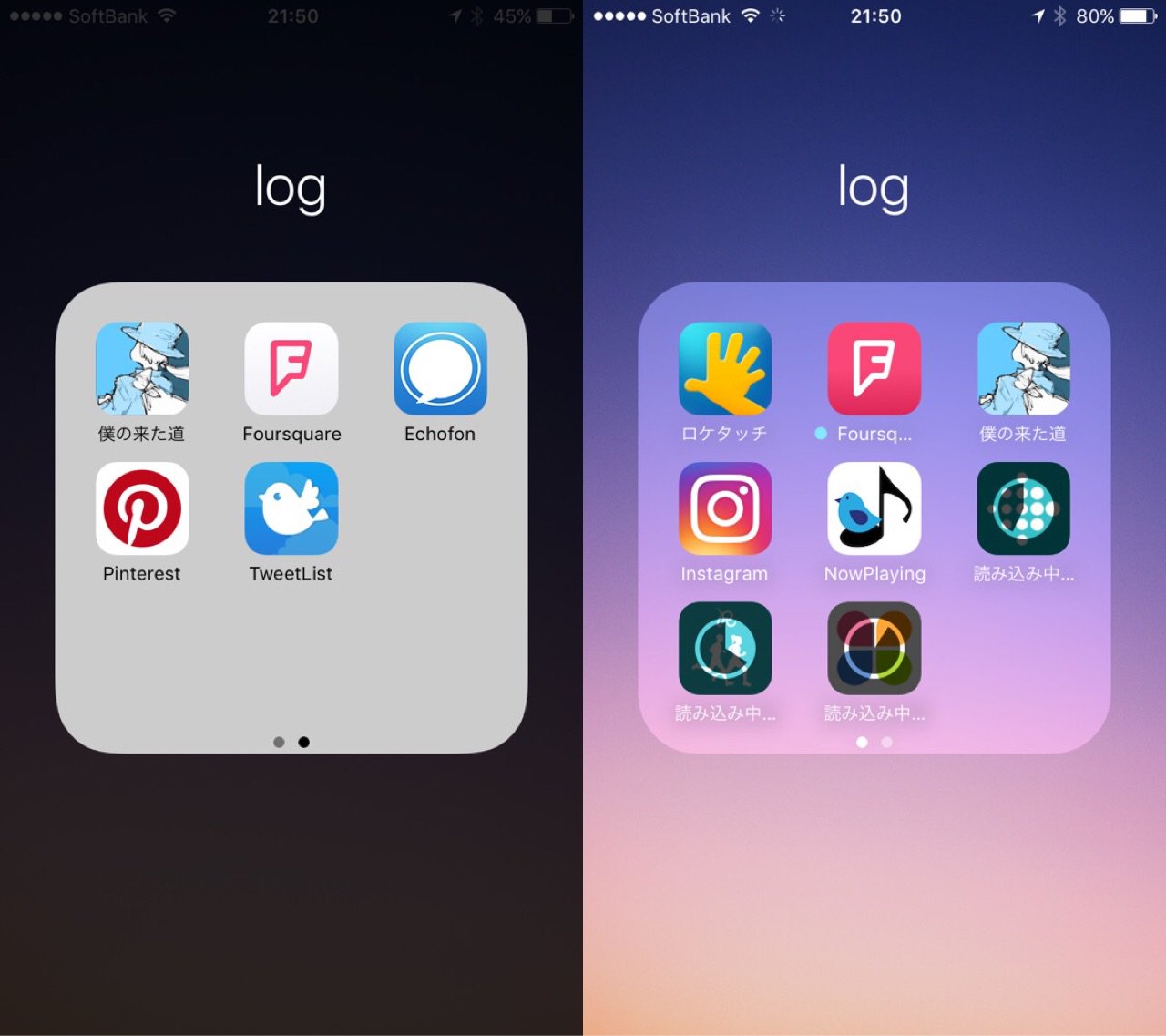Tap the loading app with dotted circle icon

pos(1023,508)
